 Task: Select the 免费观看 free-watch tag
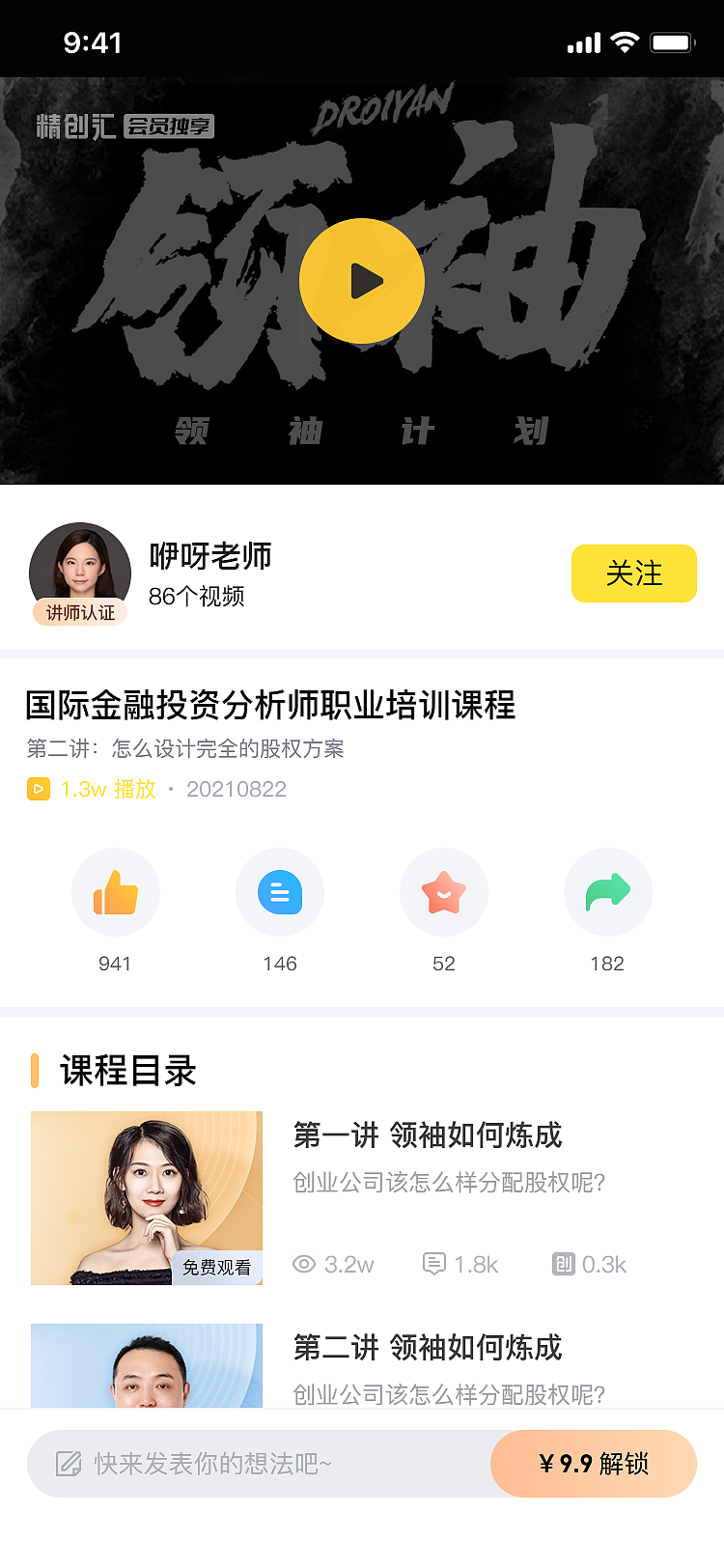216,1268
